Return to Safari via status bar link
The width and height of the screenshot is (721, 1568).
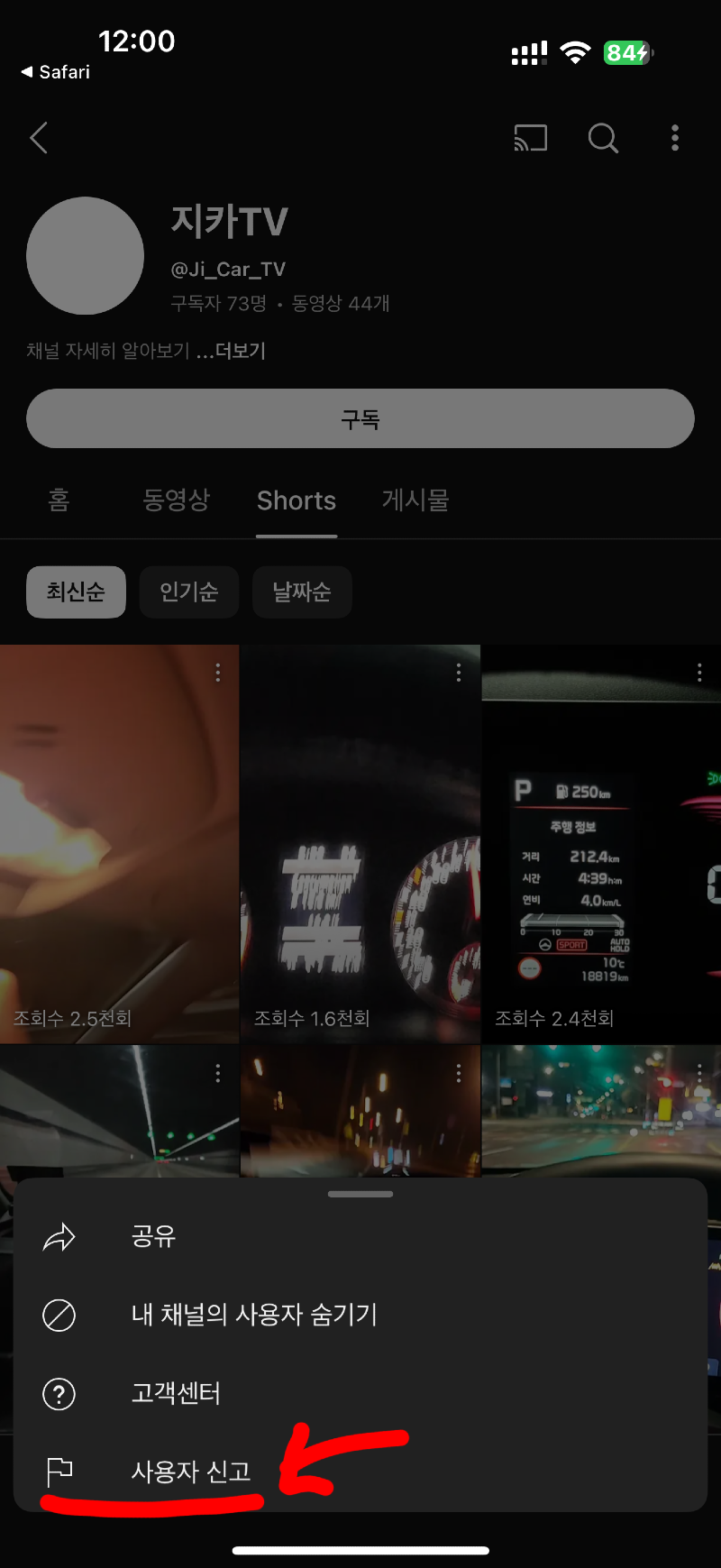[x=56, y=72]
